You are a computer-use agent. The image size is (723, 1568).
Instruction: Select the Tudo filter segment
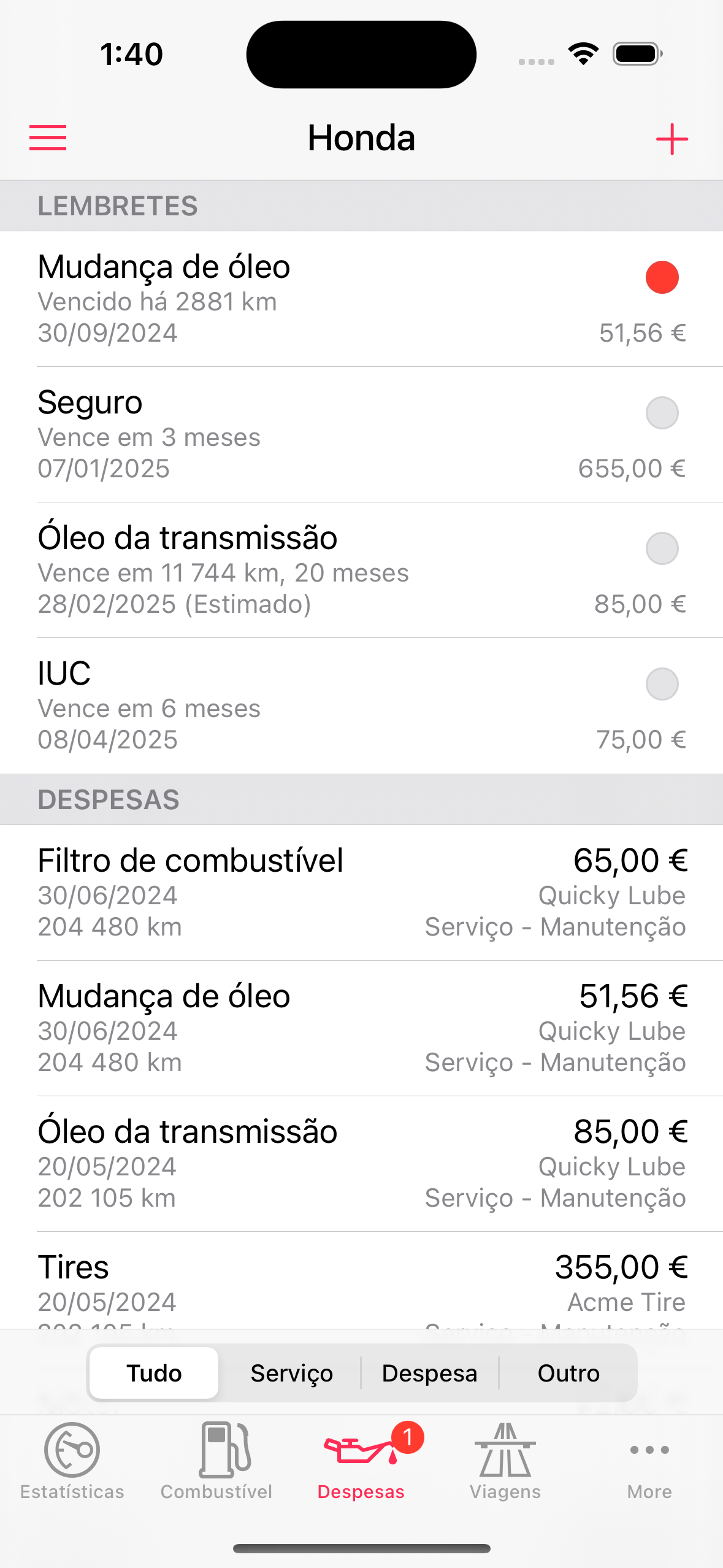coord(154,1373)
